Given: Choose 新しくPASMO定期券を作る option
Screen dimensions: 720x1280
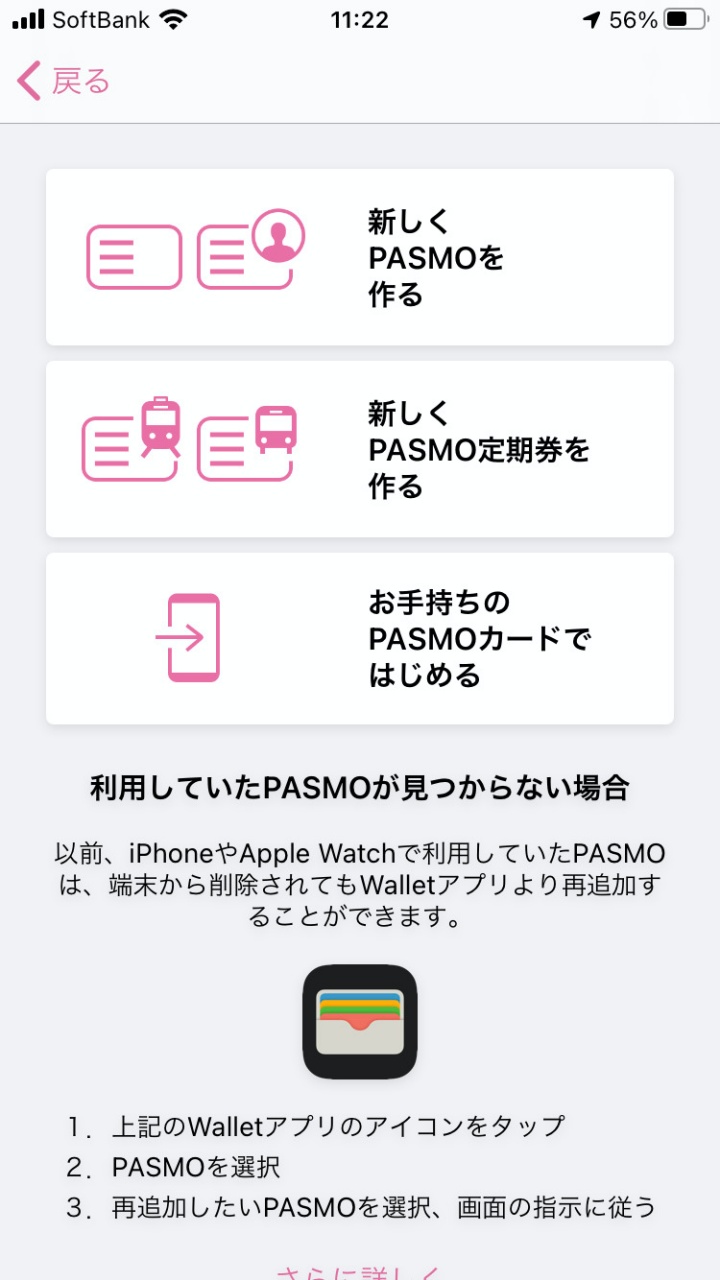Looking at the screenshot, I should [360, 449].
